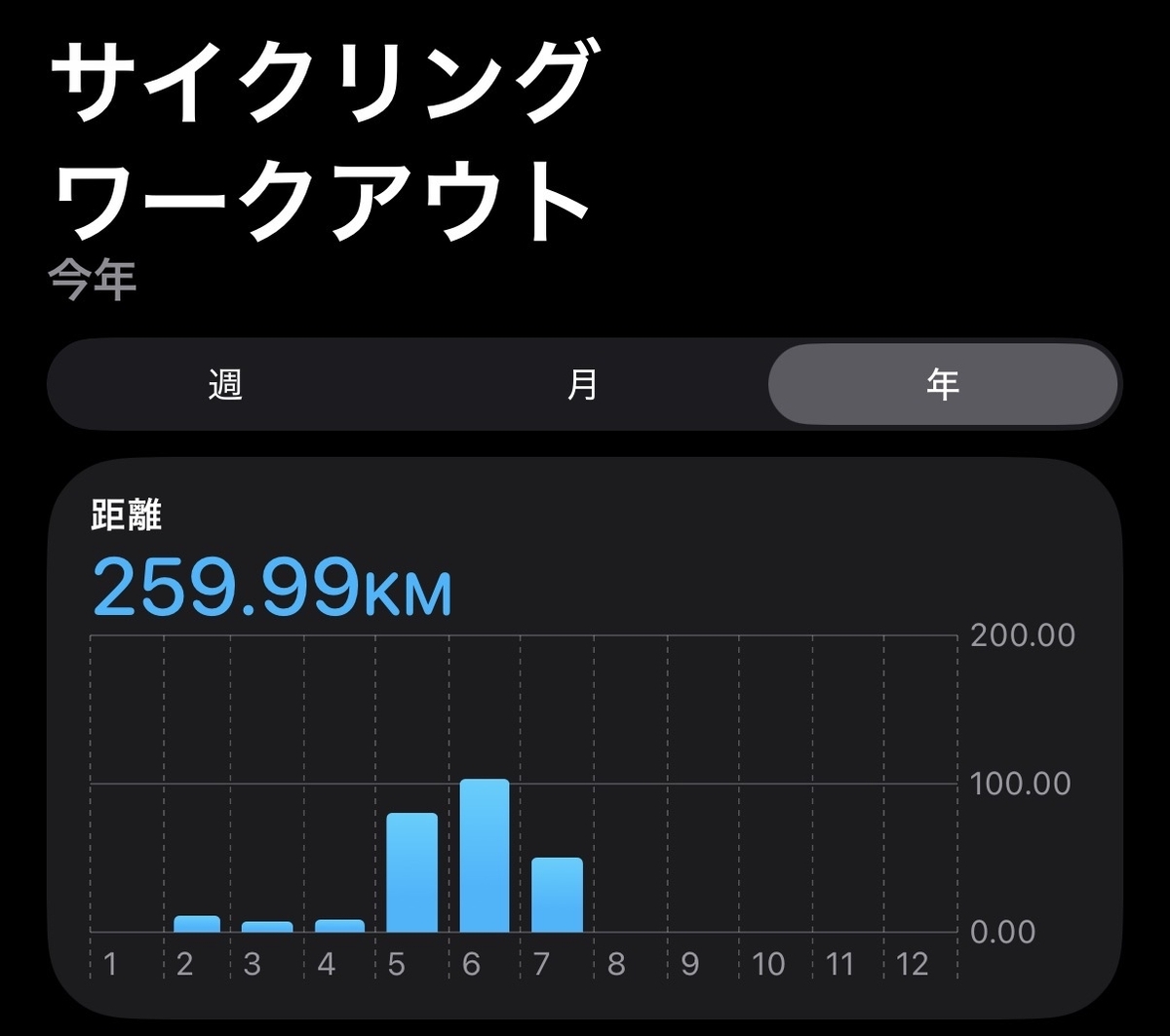This screenshot has width=1170, height=1036.
Task: Select the 年 segment
Action: pyautogui.click(x=943, y=385)
